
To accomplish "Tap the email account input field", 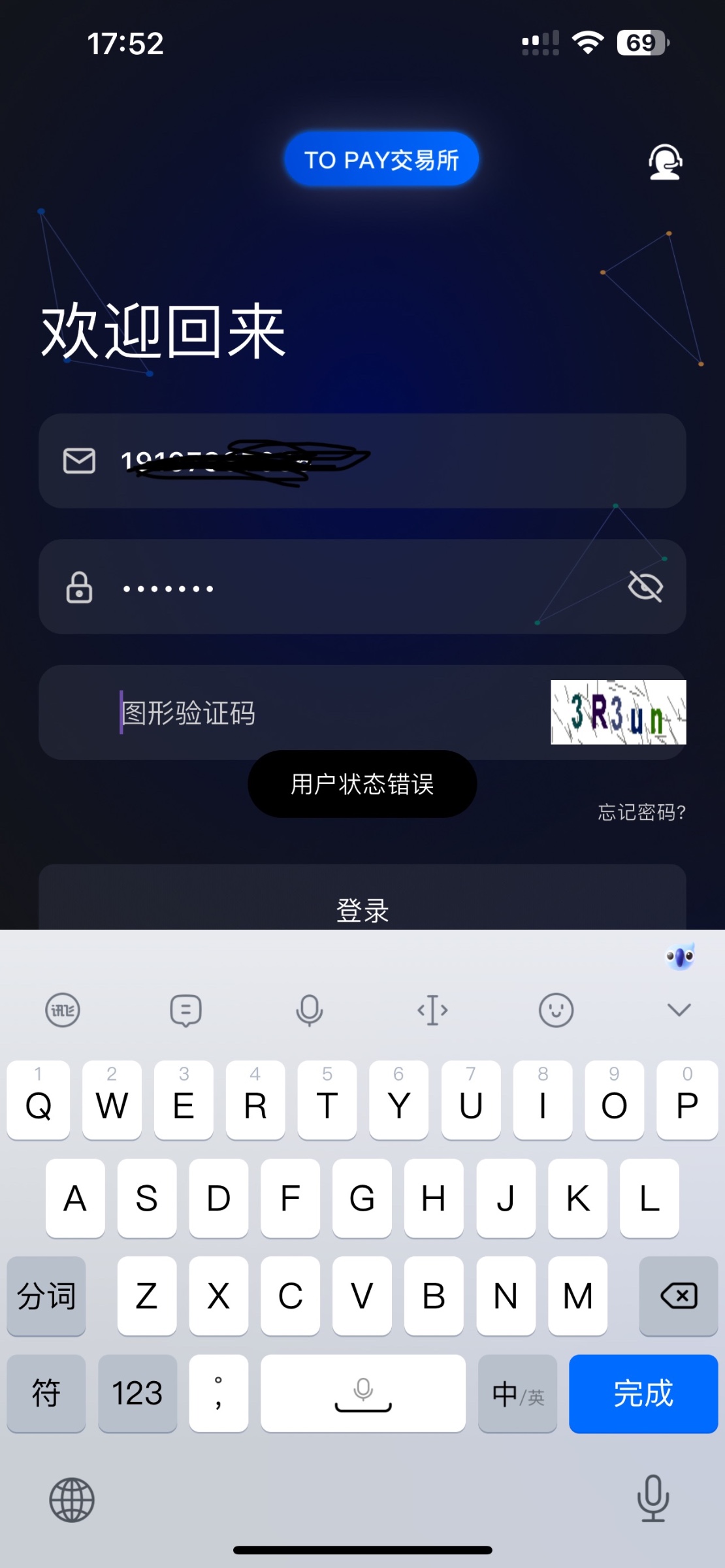I will [392, 461].
